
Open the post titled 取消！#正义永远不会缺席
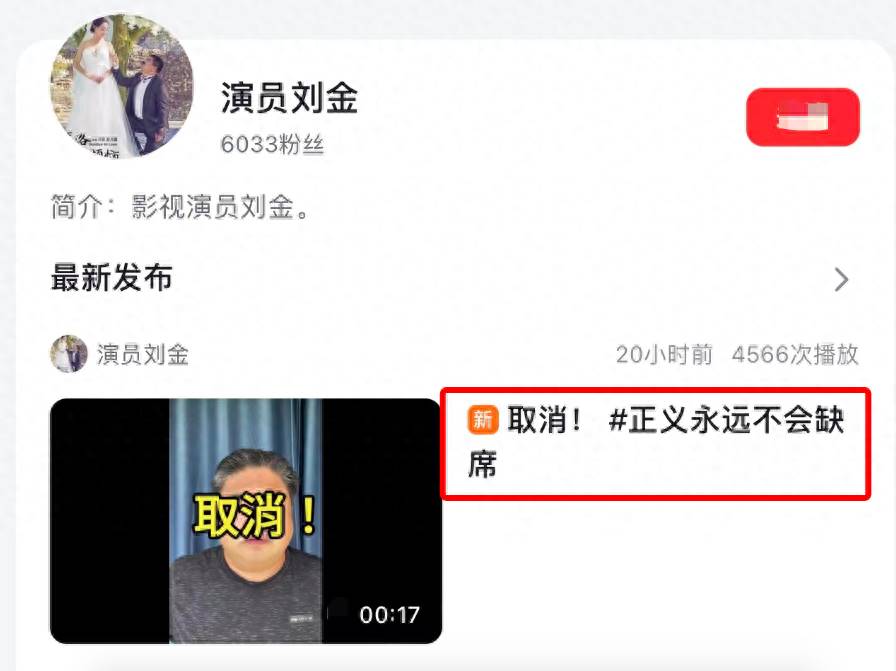coord(655,442)
